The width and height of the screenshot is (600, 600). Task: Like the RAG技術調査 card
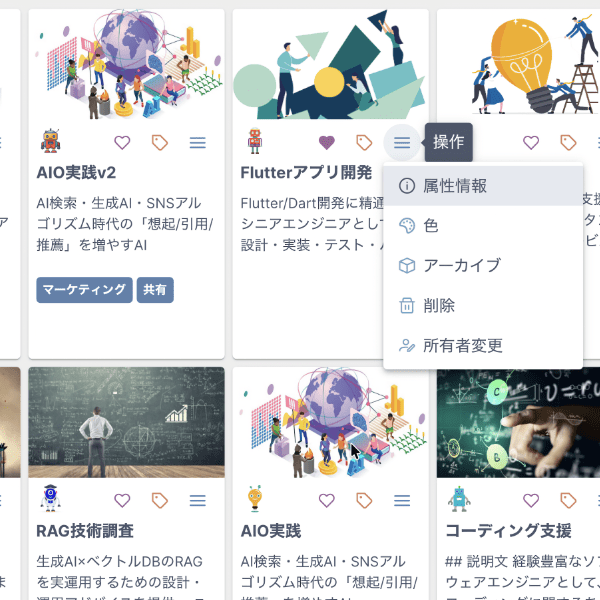[122, 500]
